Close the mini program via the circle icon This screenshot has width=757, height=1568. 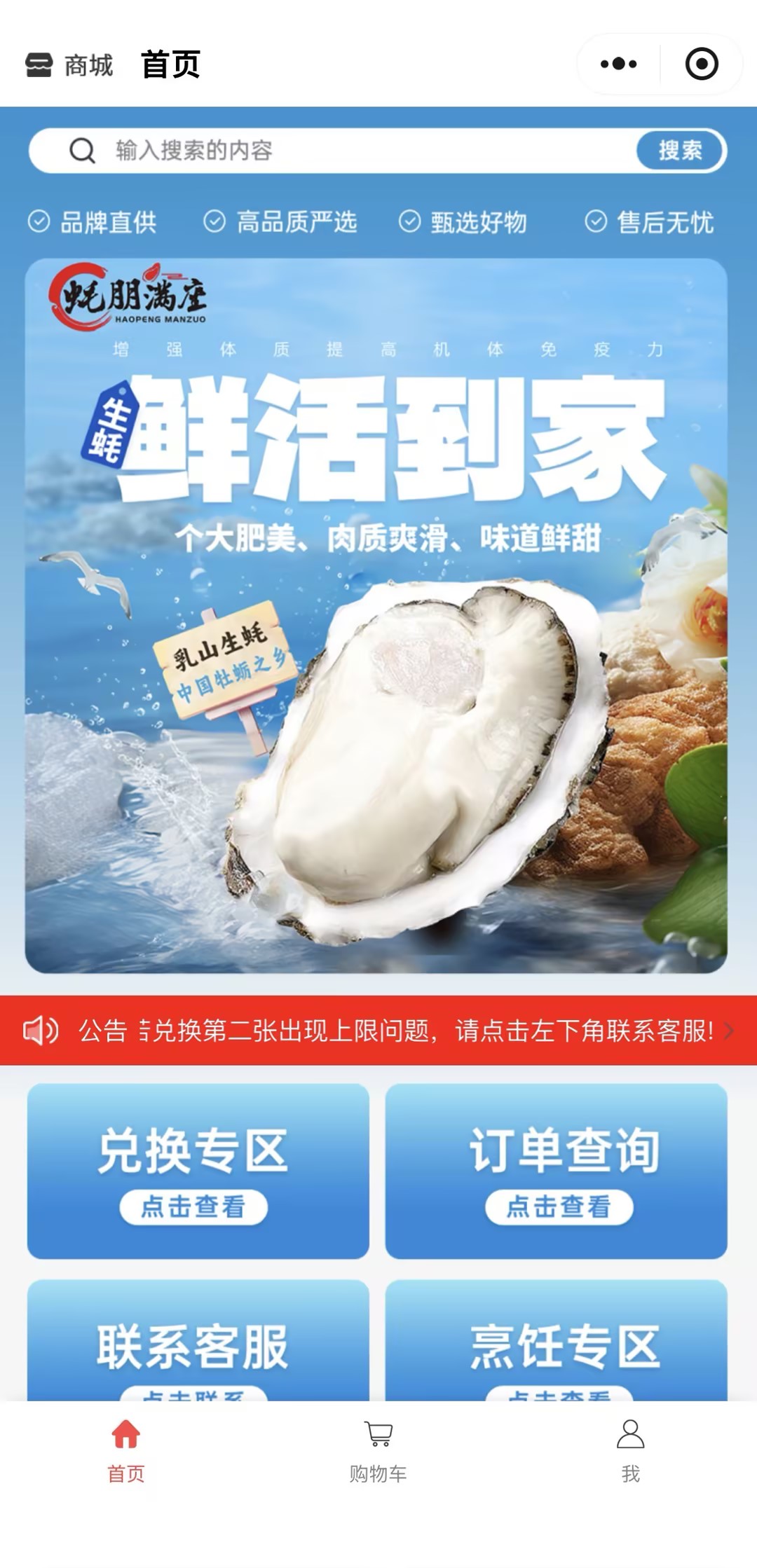pyautogui.click(x=702, y=64)
